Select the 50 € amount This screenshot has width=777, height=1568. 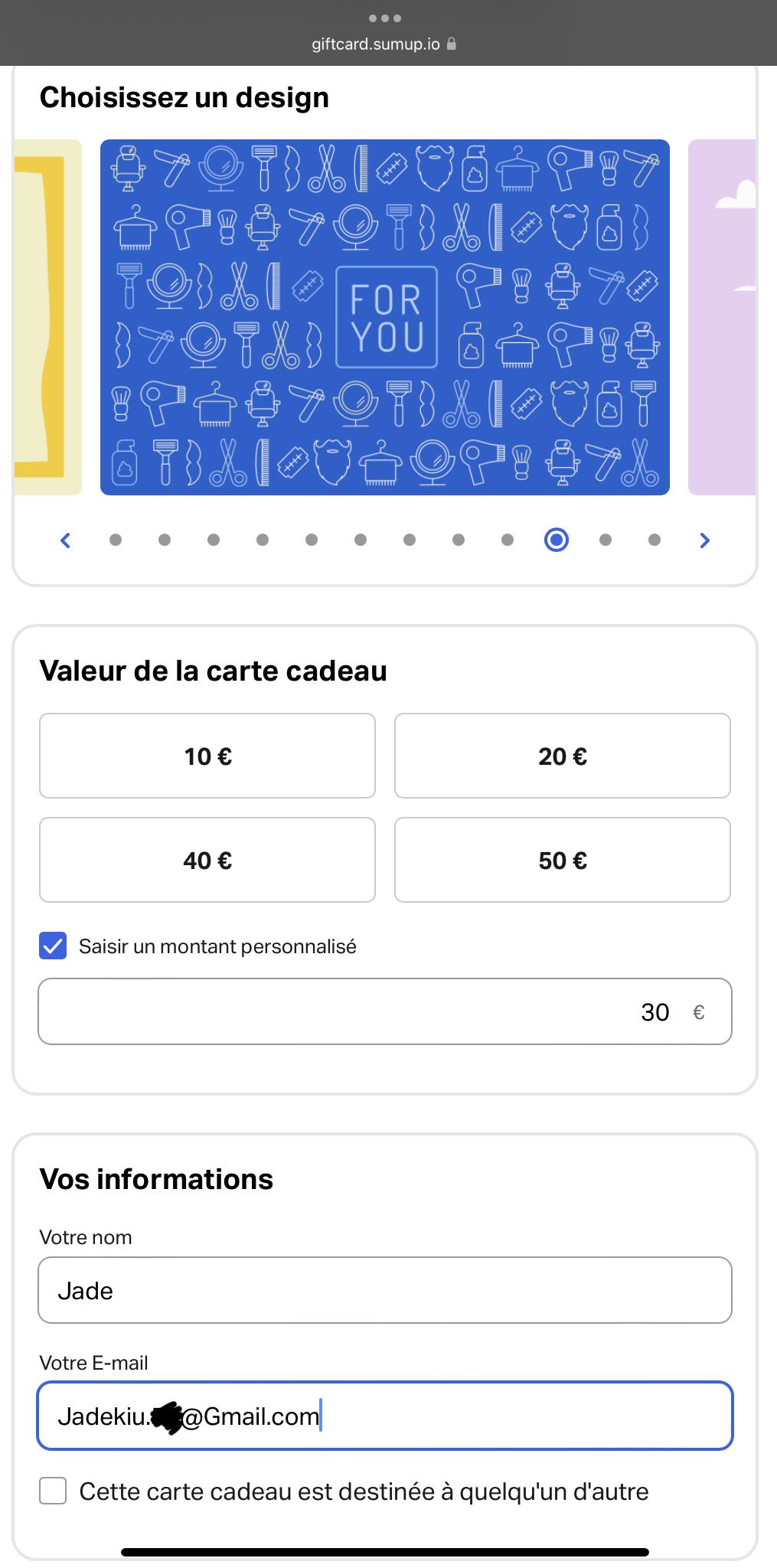tap(563, 861)
